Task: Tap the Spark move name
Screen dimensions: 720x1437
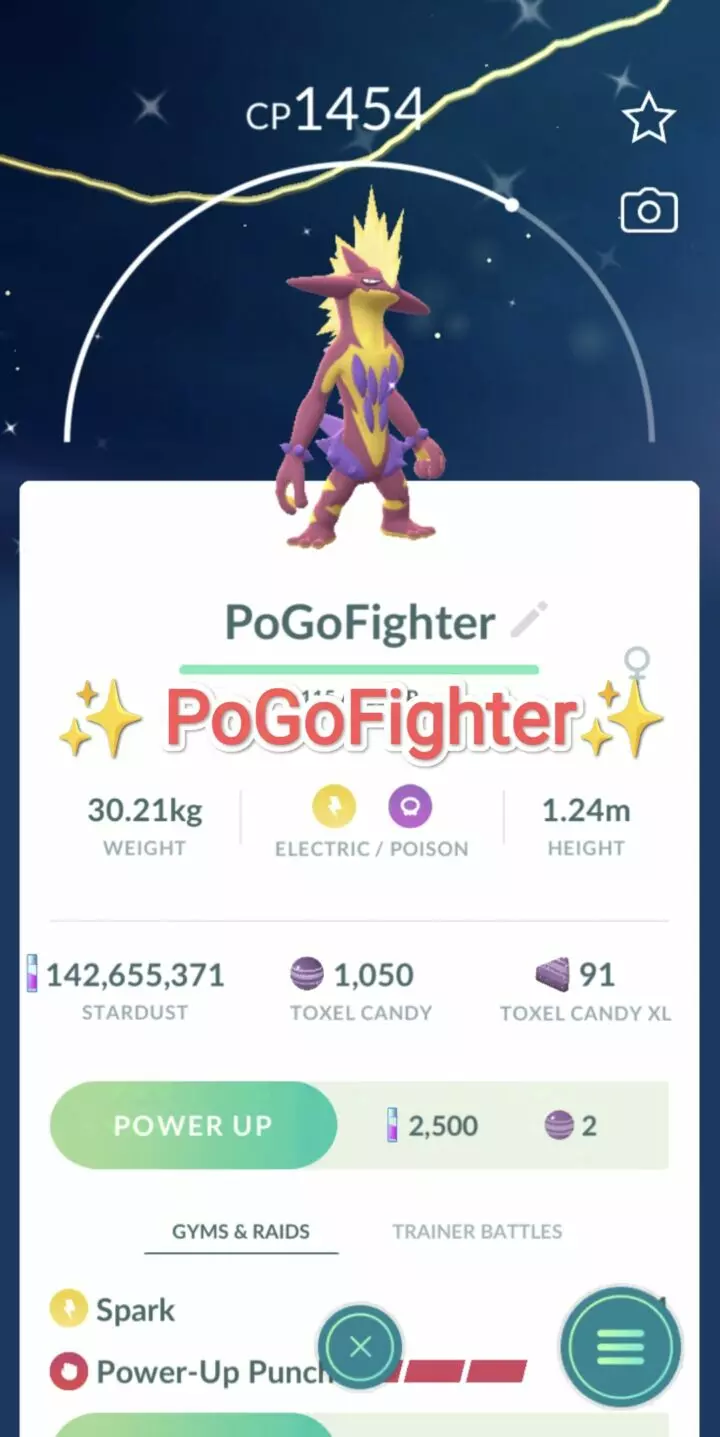Action: tap(137, 1309)
